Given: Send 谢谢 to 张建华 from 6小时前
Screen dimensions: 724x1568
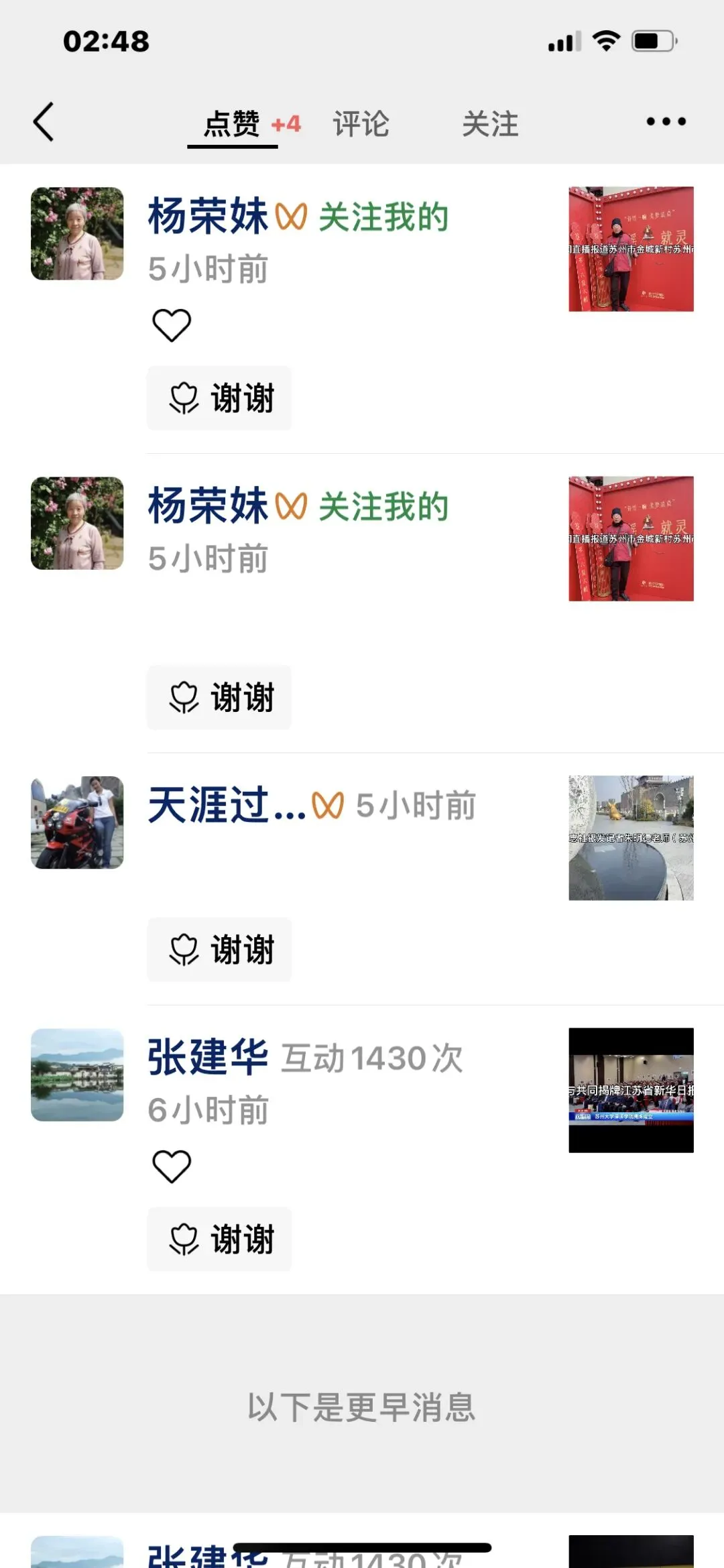Looking at the screenshot, I should 220,1239.
